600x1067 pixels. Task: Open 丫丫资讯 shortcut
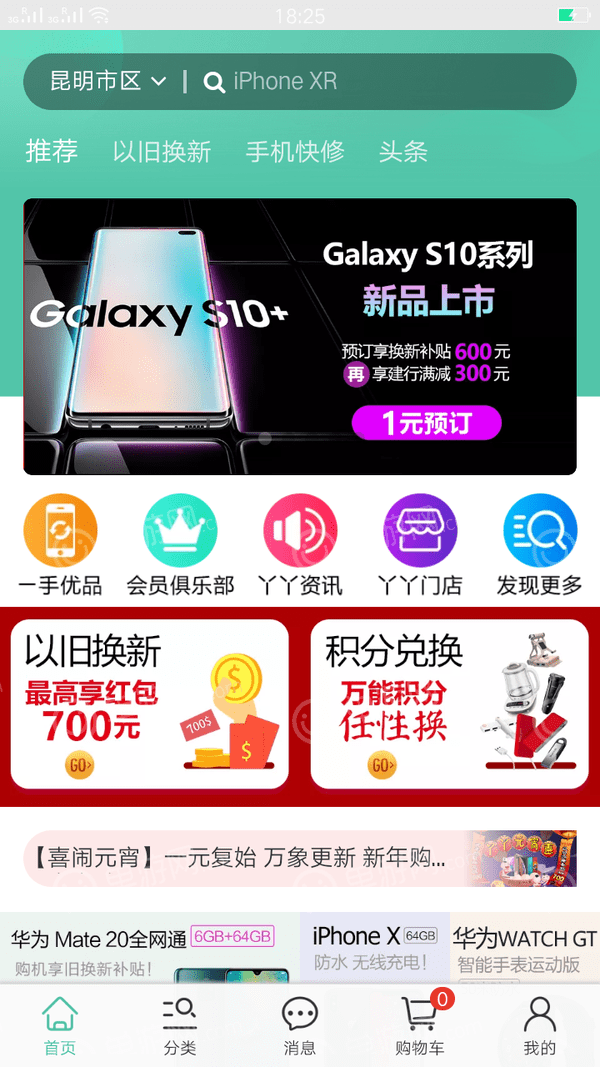click(300, 545)
